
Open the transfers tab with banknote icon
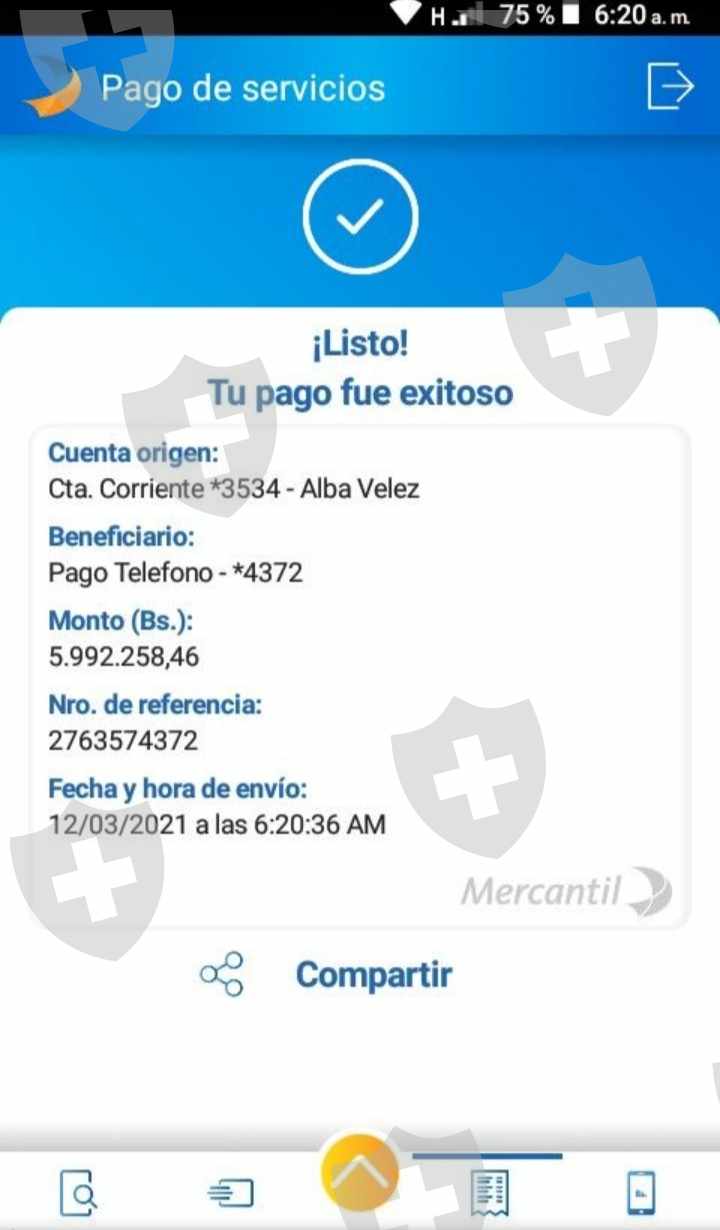point(231,1192)
